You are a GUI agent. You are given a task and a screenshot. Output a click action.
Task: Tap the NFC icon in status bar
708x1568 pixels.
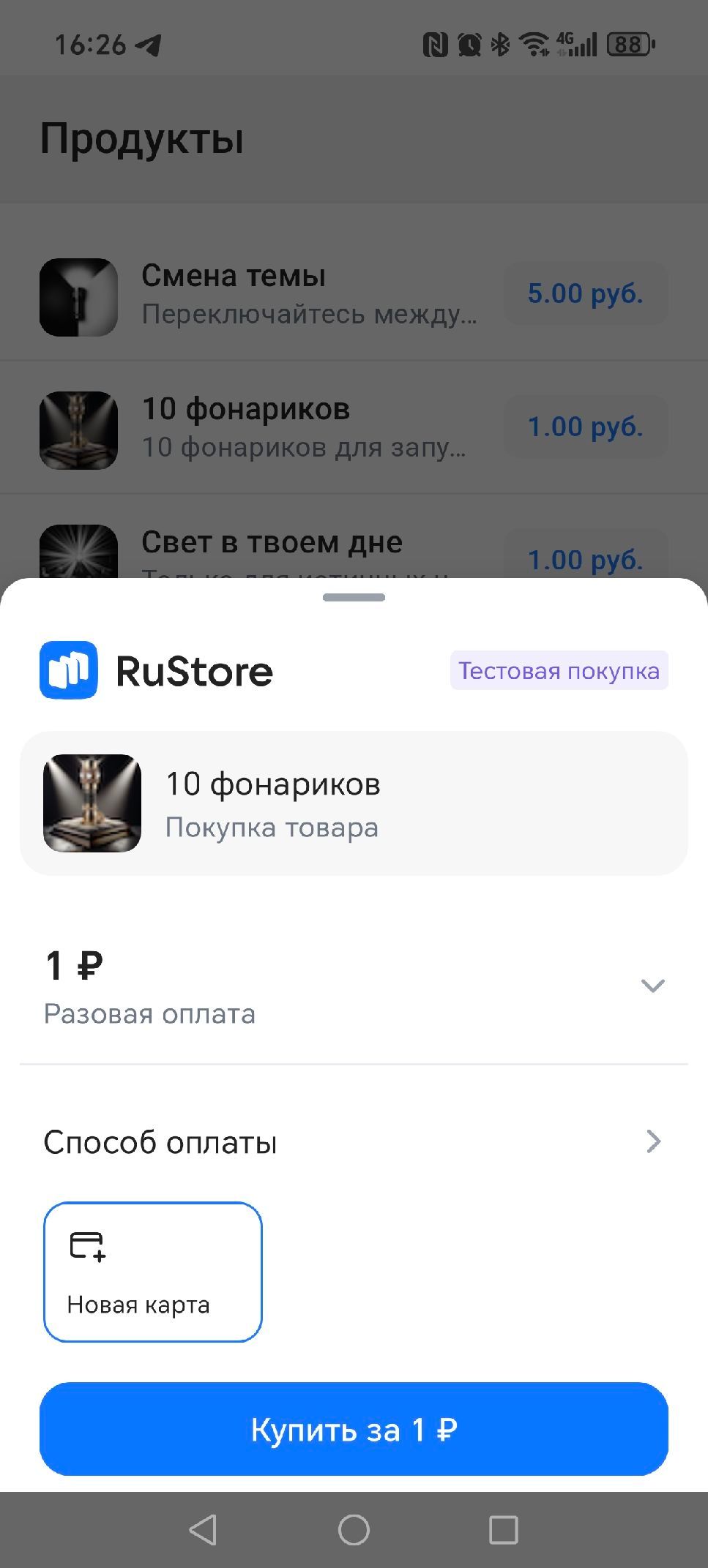[435, 44]
